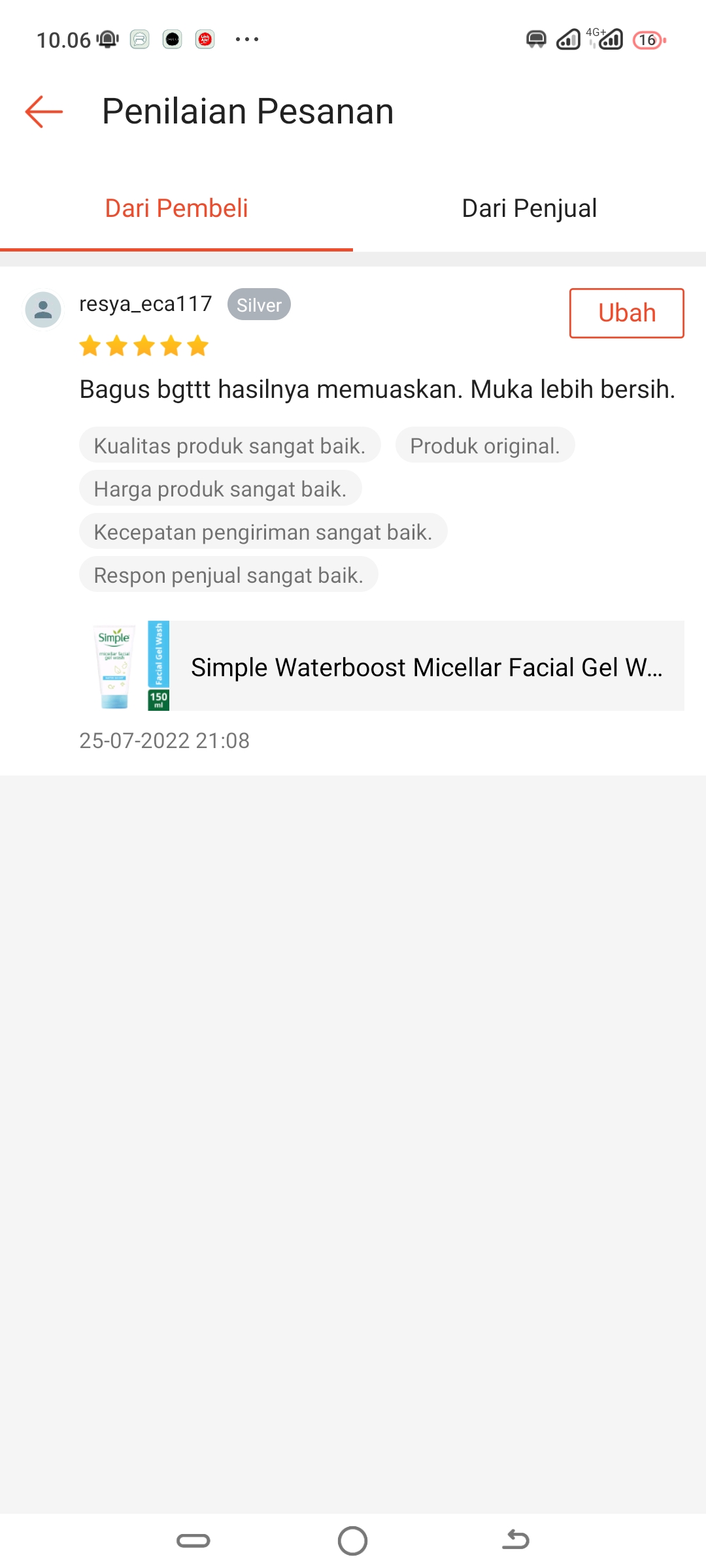Select the Dari Pembeli tab
Screen dimensions: 706x1568
point(176,208)
